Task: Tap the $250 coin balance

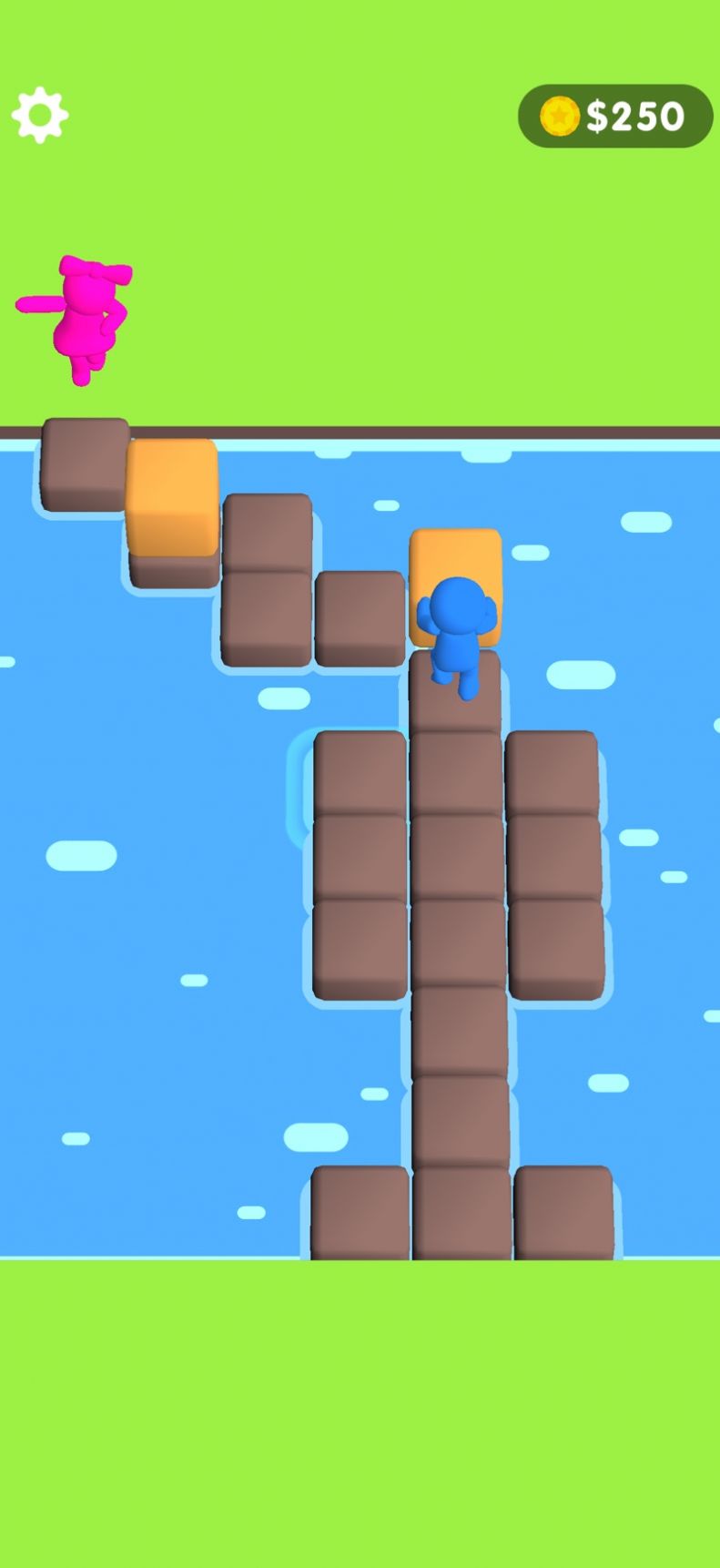Action: (x=615, y=117)
